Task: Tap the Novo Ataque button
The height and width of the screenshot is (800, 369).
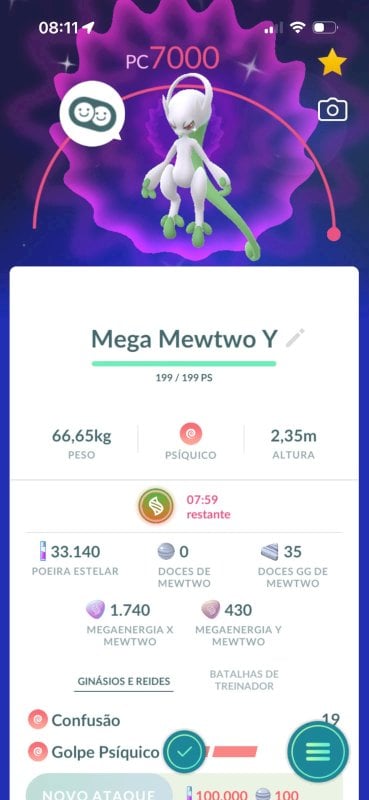Action: [x=99, y=789]
